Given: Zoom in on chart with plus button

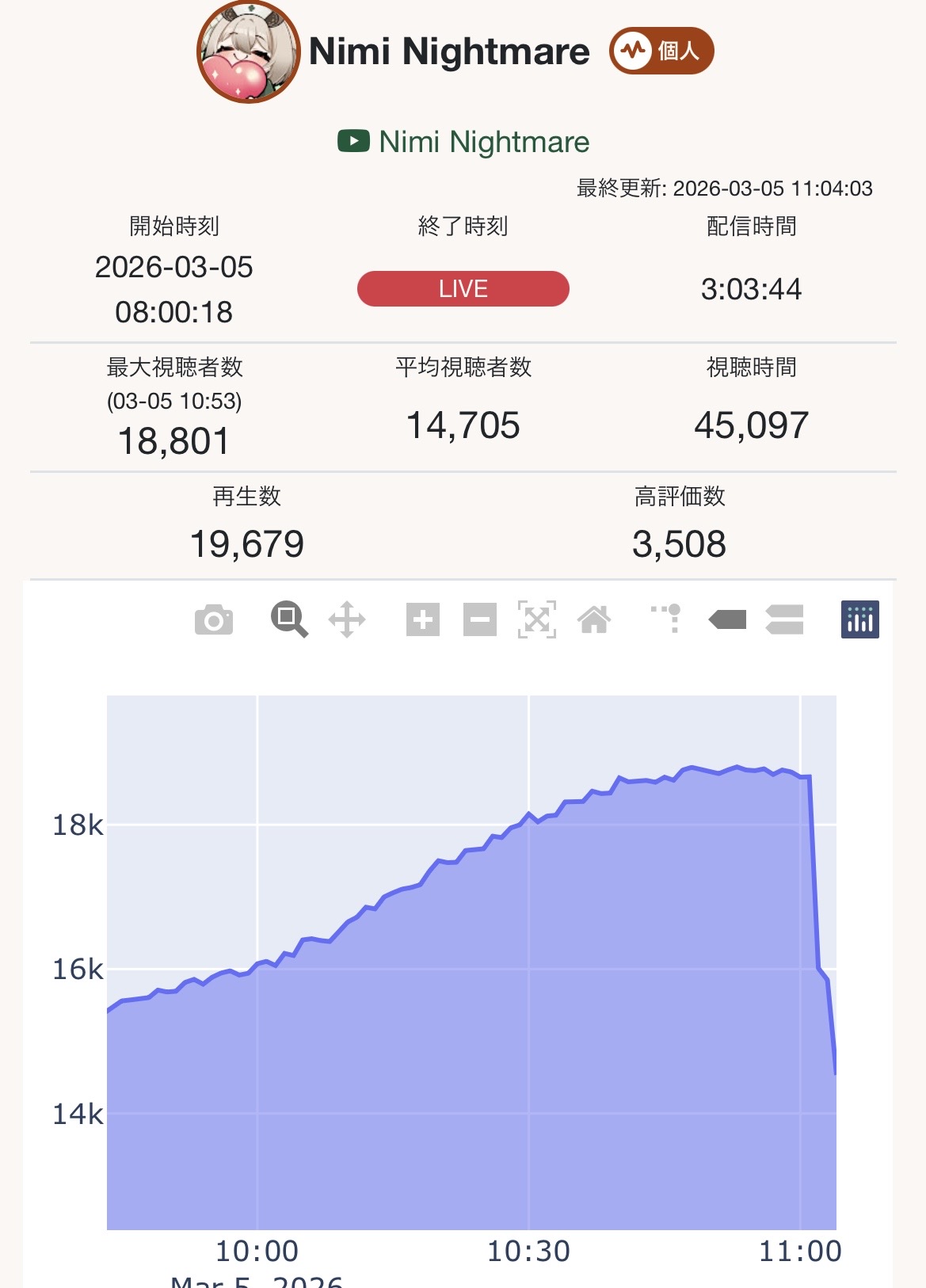Looking at the screenshot, I should pos(423,619).
